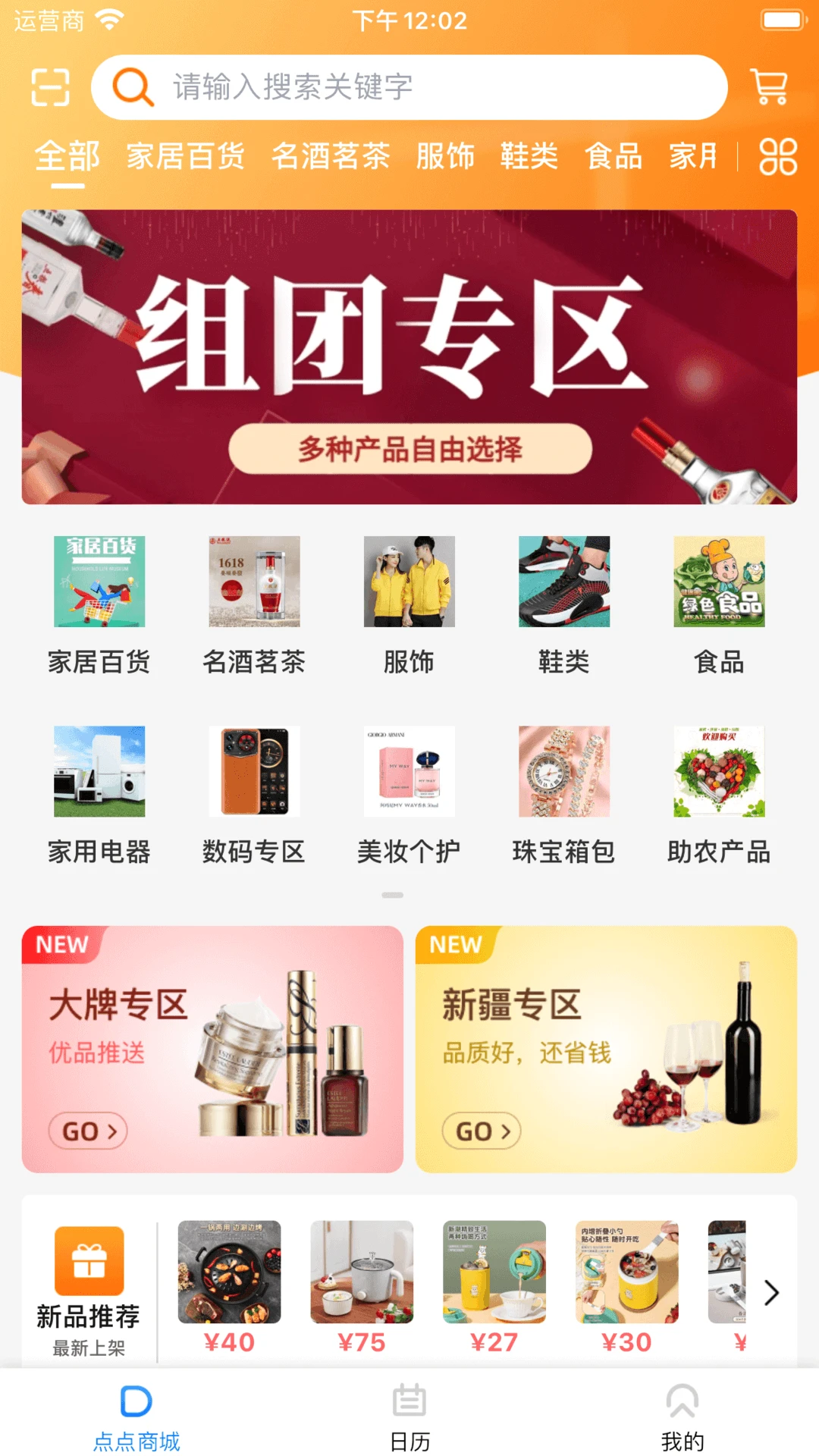Click the search input field

409,87
